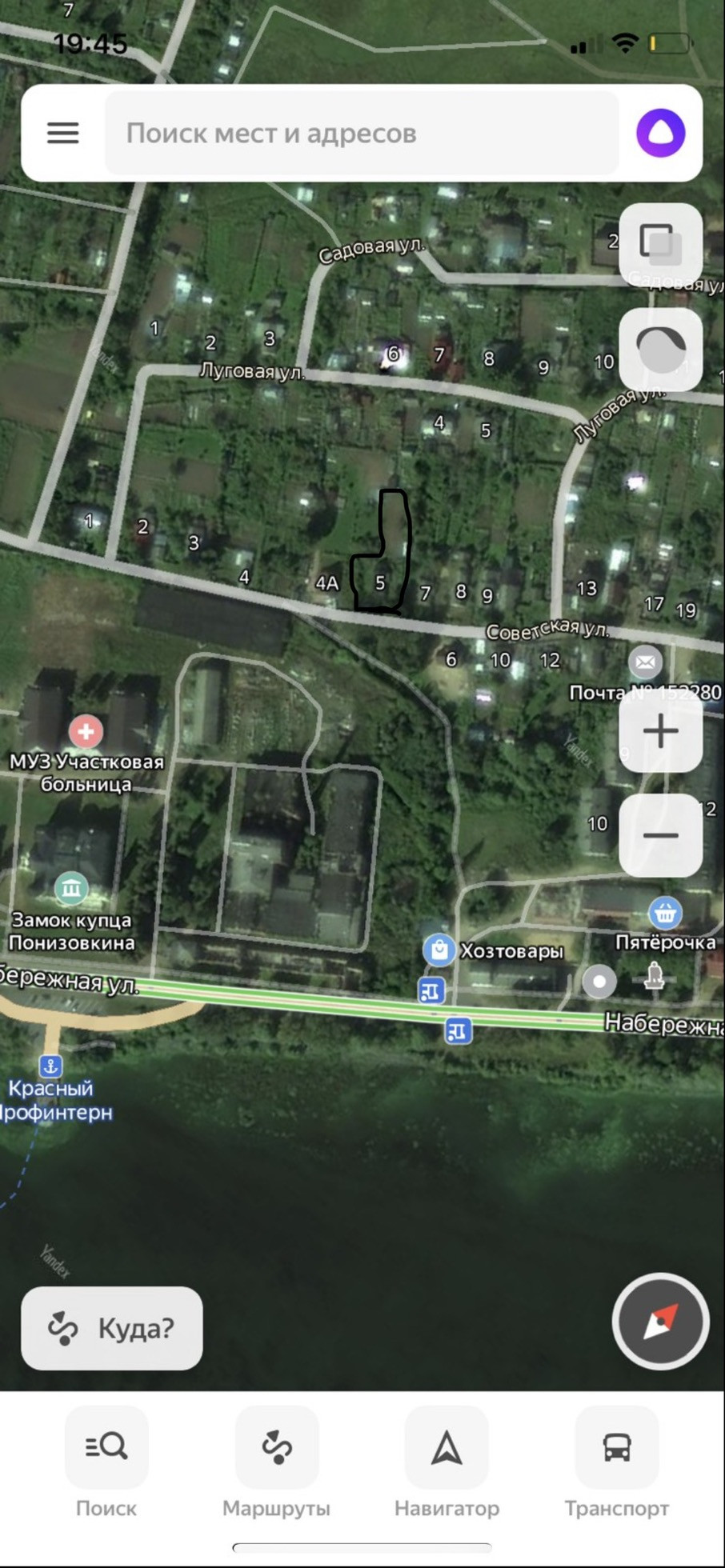Image resolution: width=725 pixels, height=1568 pixels.
Task: Select the Красный Профинтерн pier marker
Action: (51, 1066)
